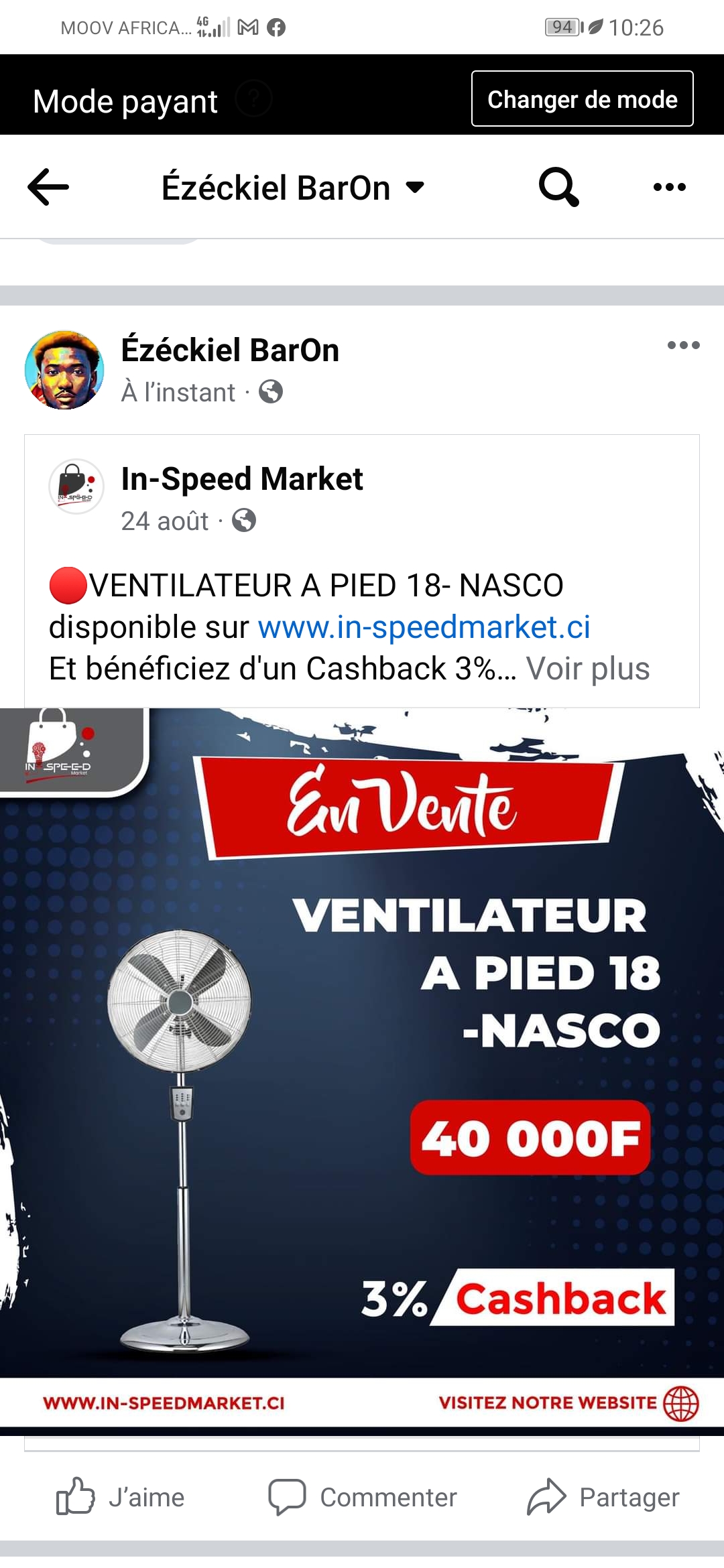This screenshot has width=724, height=1568.
Task: Open the www.in-speedmarket.ci link
Action: coord(424,627)
